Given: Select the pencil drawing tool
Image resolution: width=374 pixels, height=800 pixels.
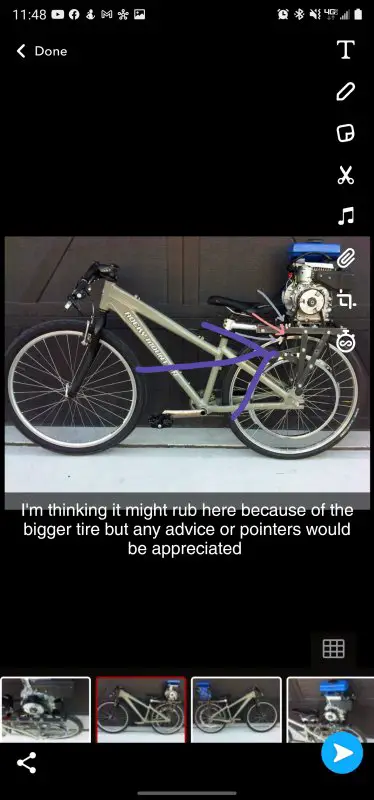Looking at the screenshot, I should 345,92.
